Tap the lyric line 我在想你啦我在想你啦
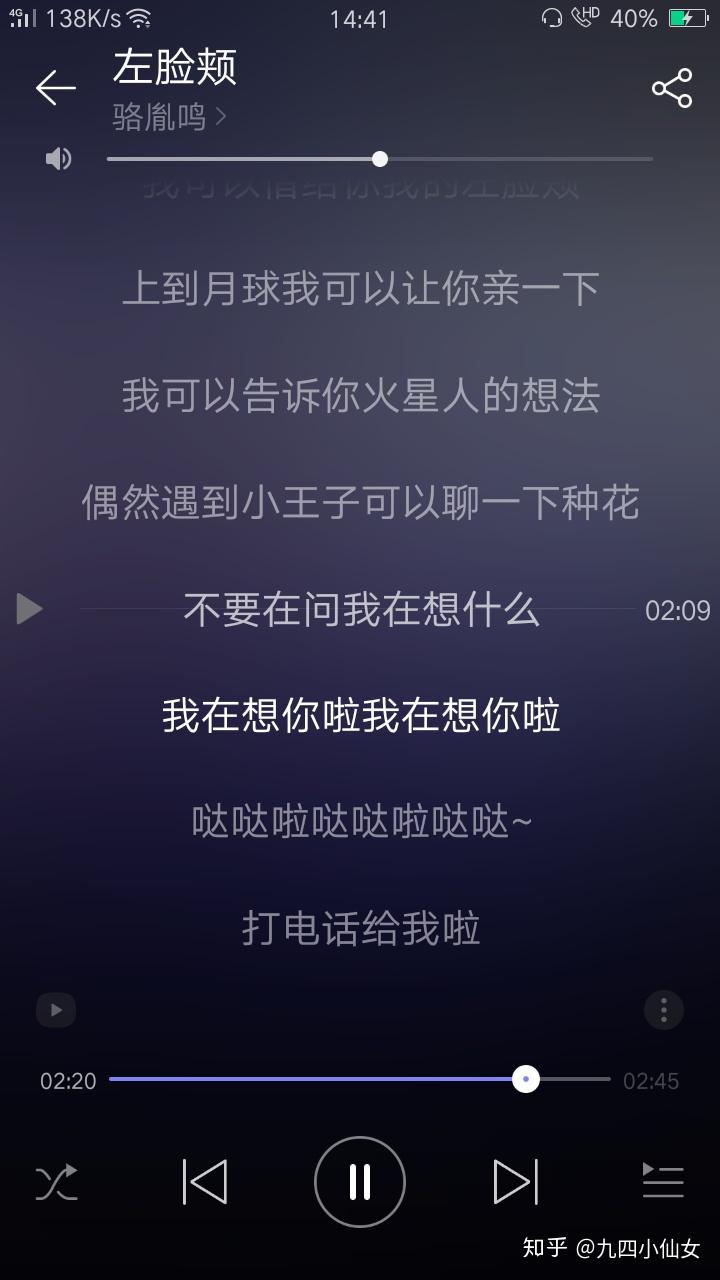The height and width of the screenshot is (1280, 720). 360,715
